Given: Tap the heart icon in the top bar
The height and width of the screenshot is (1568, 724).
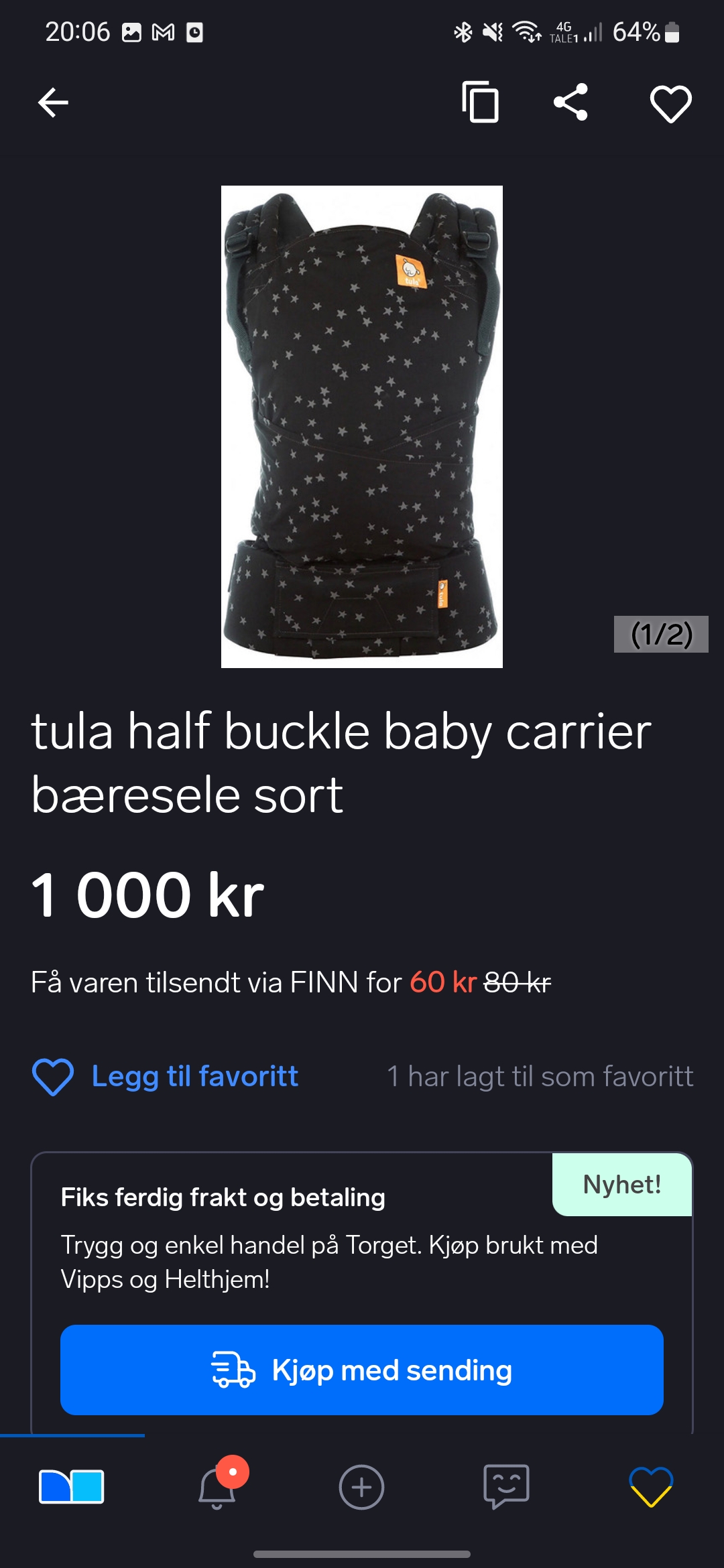Looking at the screenshot, I should 670,104.
